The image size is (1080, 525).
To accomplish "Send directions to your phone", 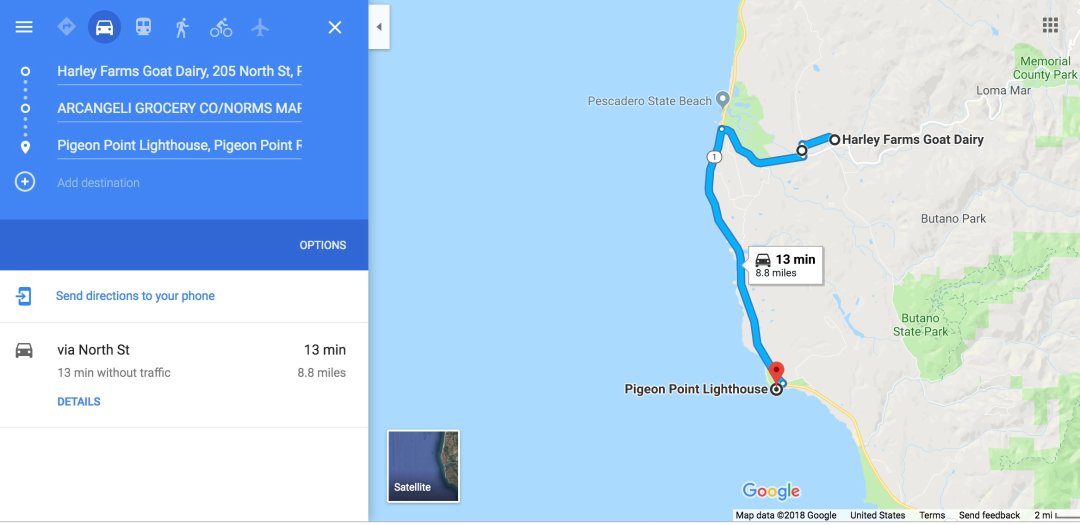I will click(x=135, y=296).
